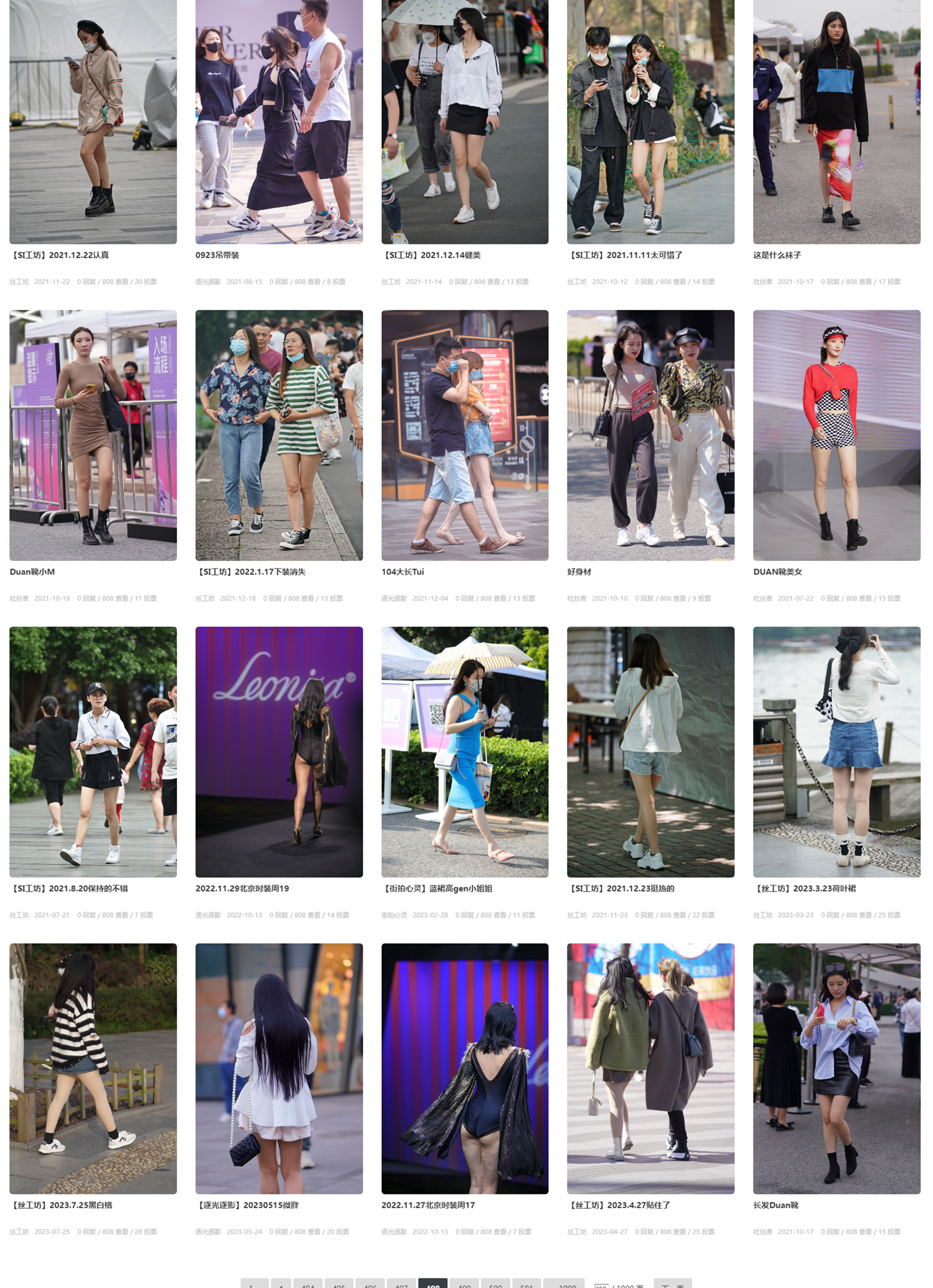
Task: Open the 0923吊带装 post image
Action: coord(279,122)
